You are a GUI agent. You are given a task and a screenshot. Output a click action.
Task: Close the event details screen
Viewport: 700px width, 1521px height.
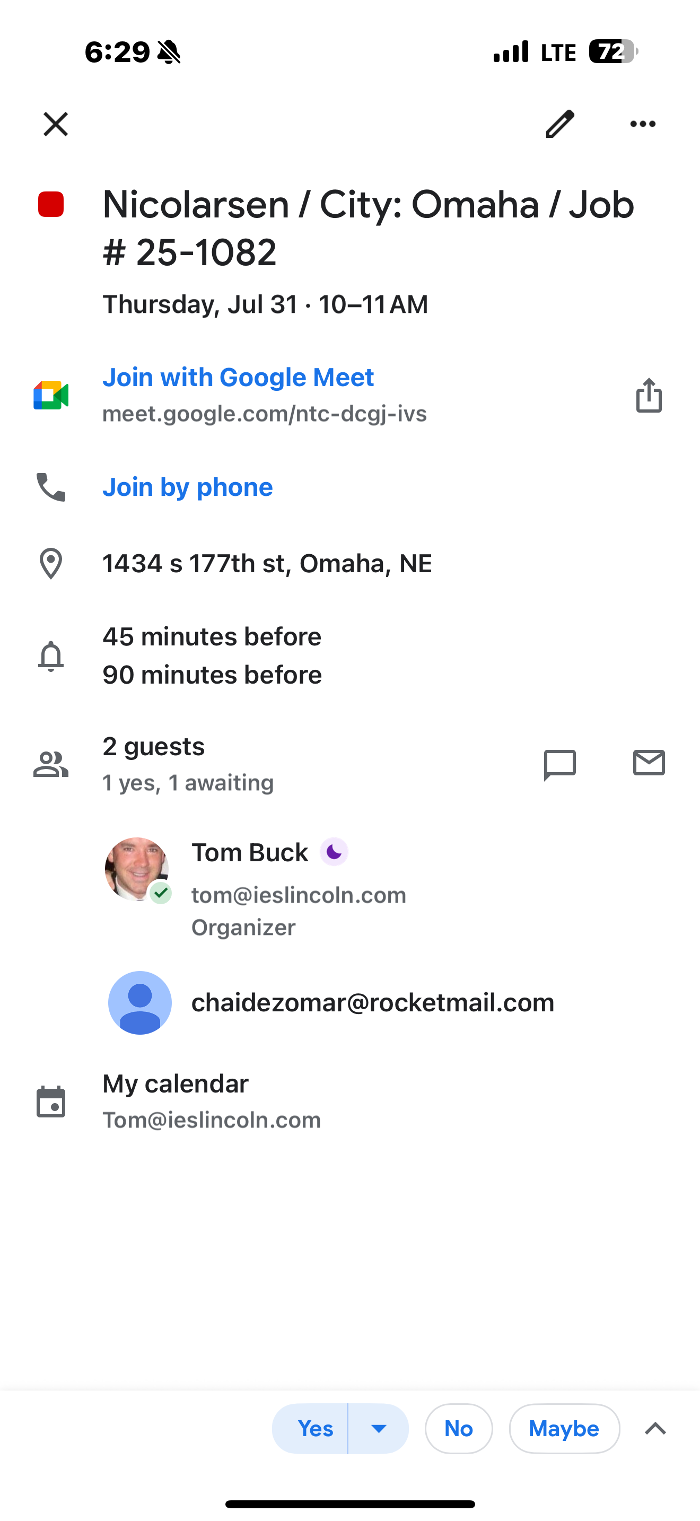[56, 124]
